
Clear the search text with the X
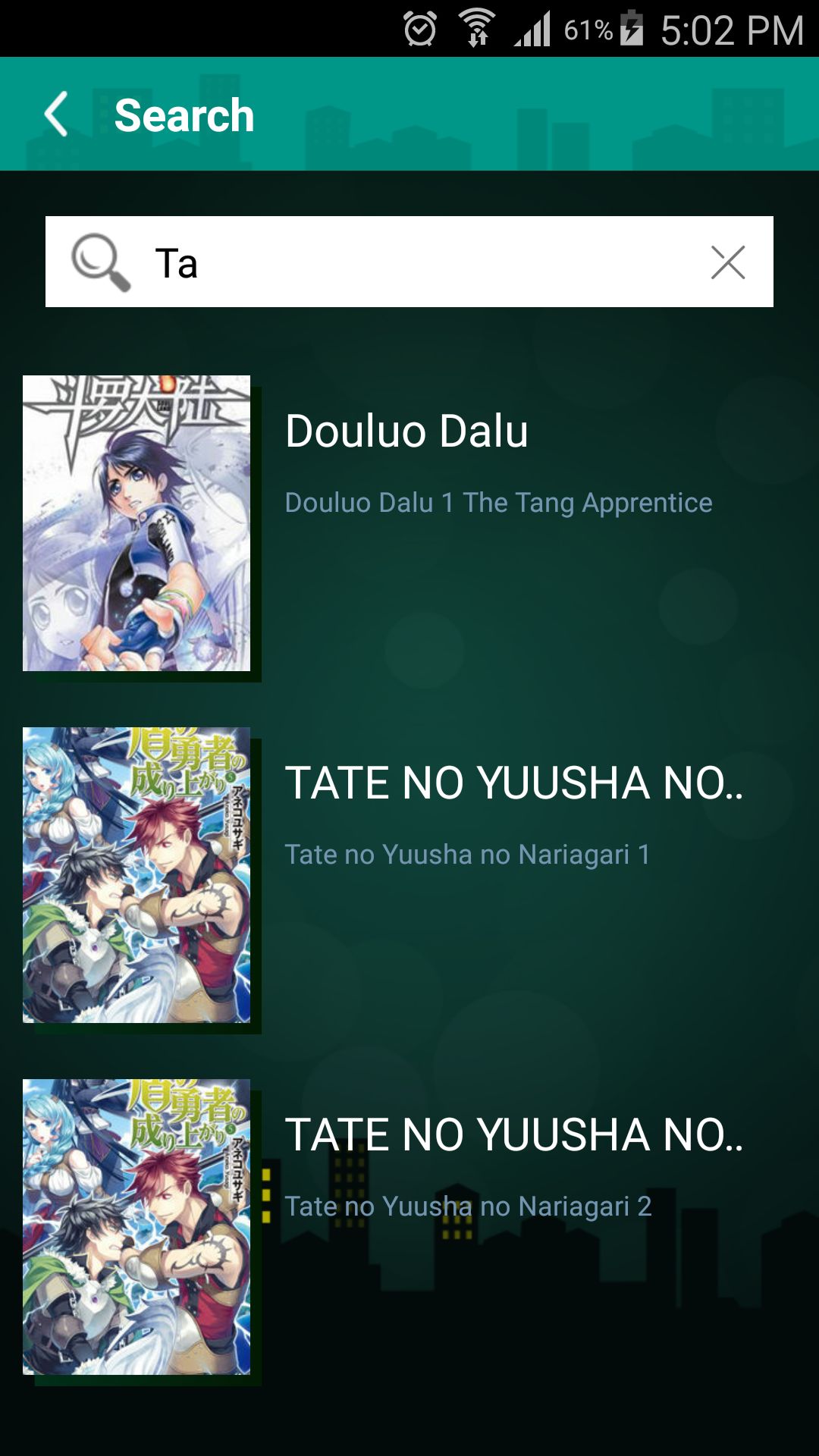point(727,262)
